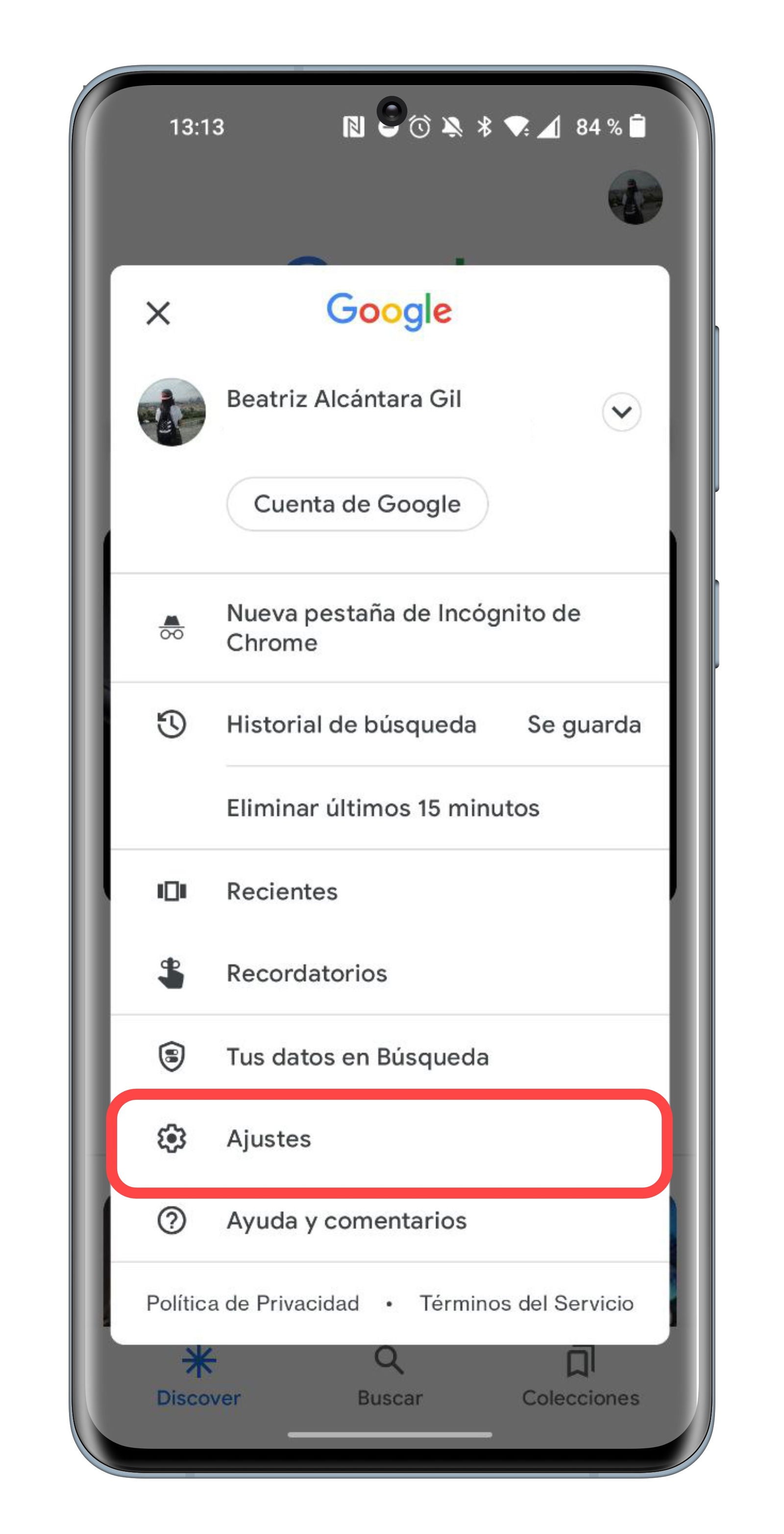Close the Google account menu

(x=158, y=313)
